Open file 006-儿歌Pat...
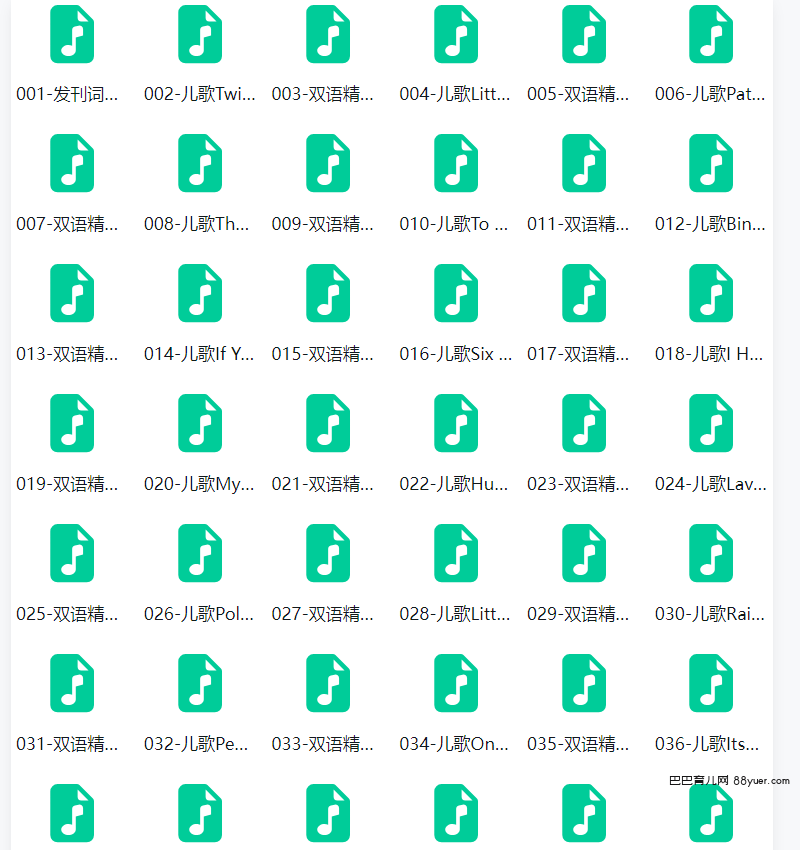The height and width of the screenshot is (850, 800). [x=711, y=35]
